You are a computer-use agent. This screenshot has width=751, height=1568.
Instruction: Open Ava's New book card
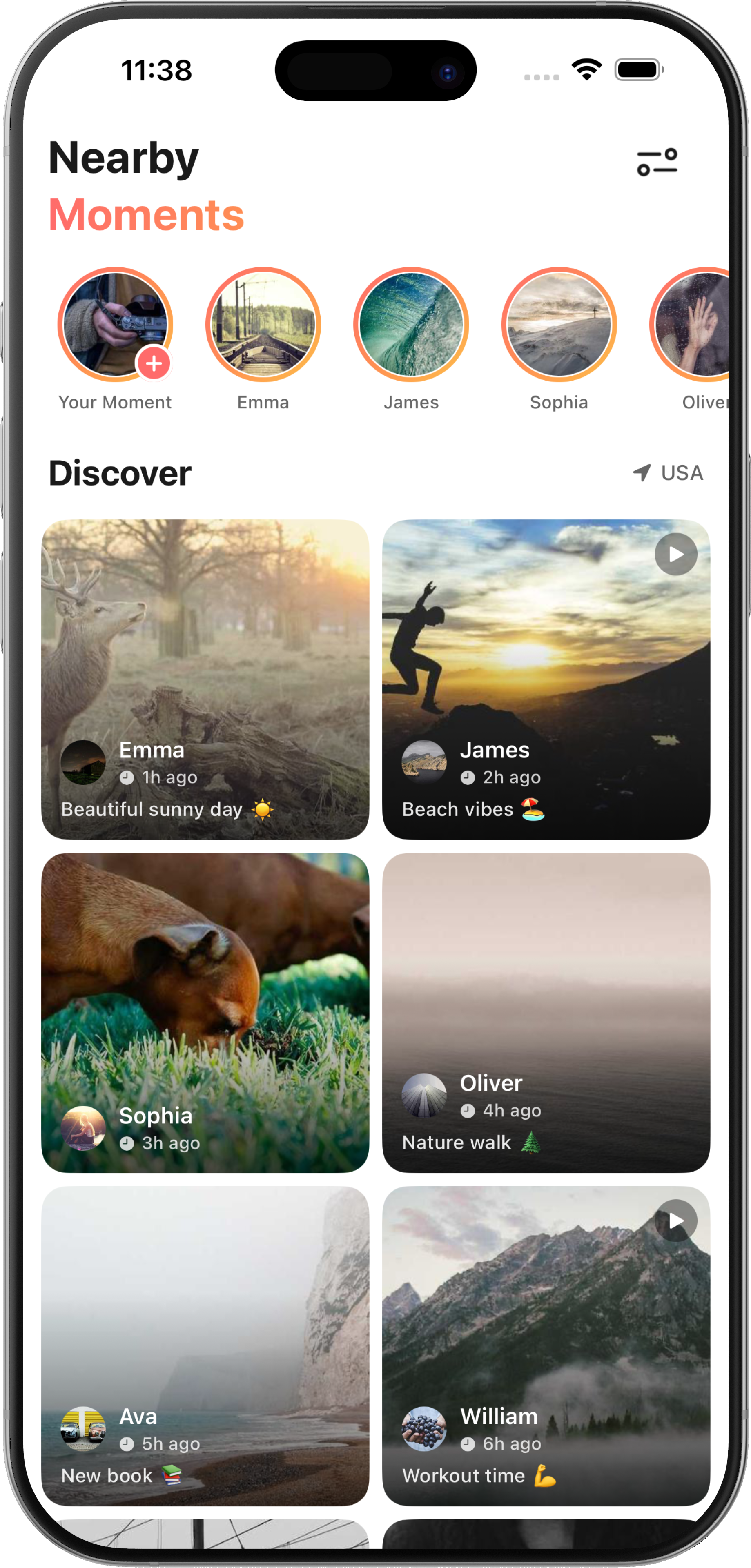click(x=205, y=1345)
